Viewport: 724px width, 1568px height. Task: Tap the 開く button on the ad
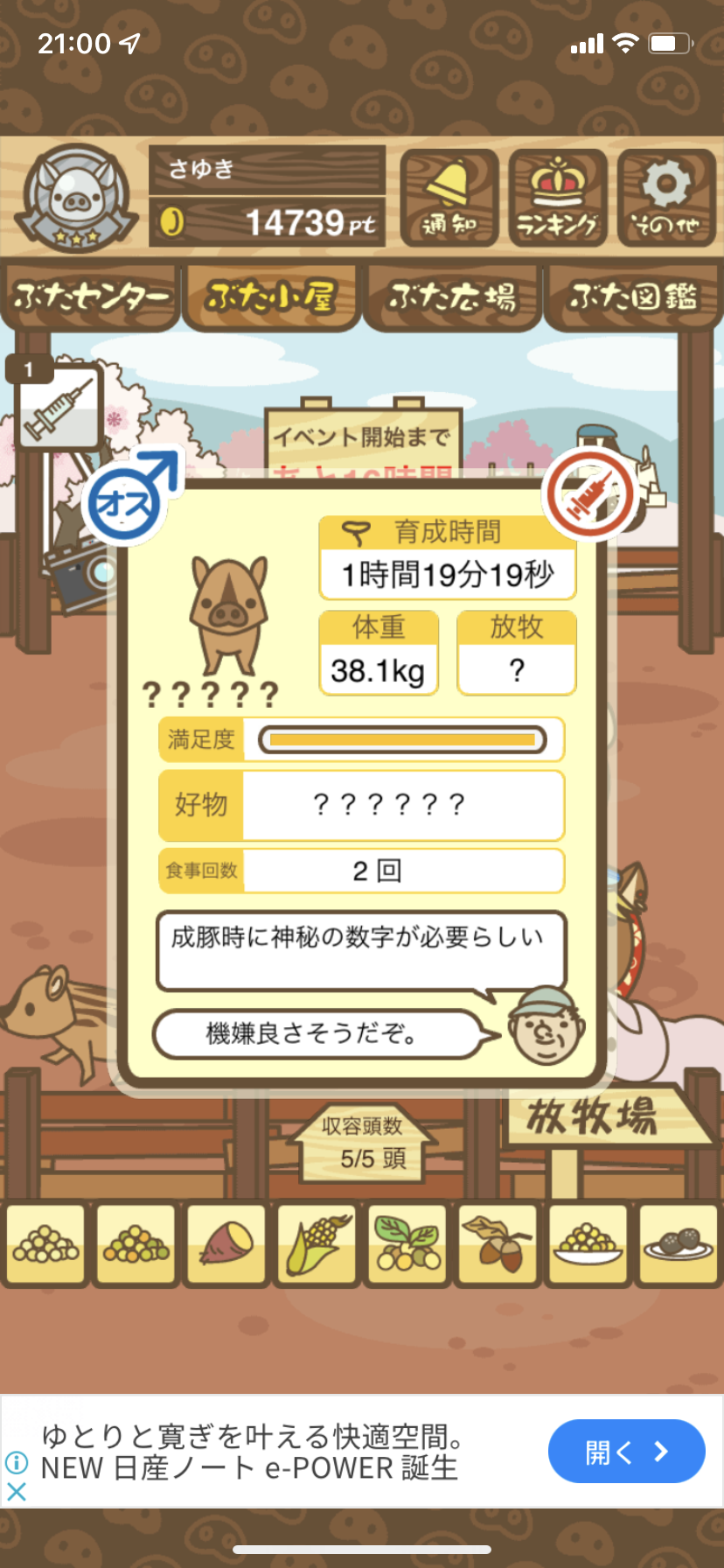(626, 1452)
